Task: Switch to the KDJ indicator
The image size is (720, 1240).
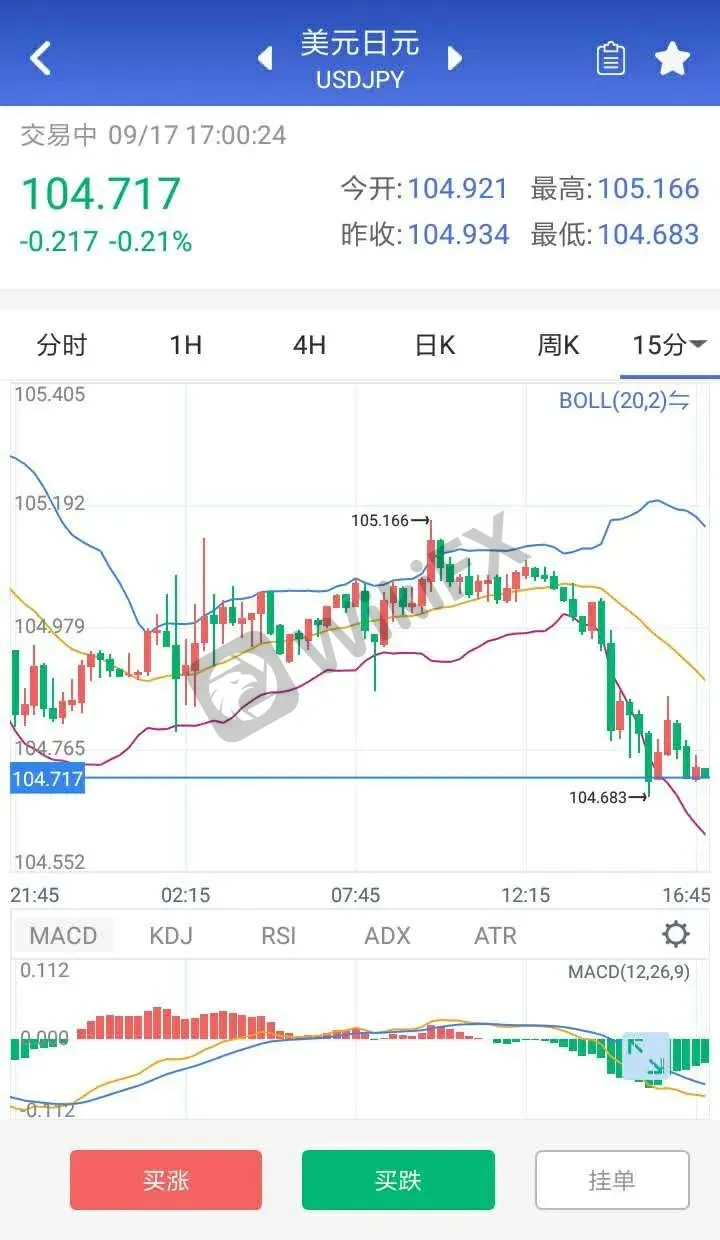Action: [171, 936]
